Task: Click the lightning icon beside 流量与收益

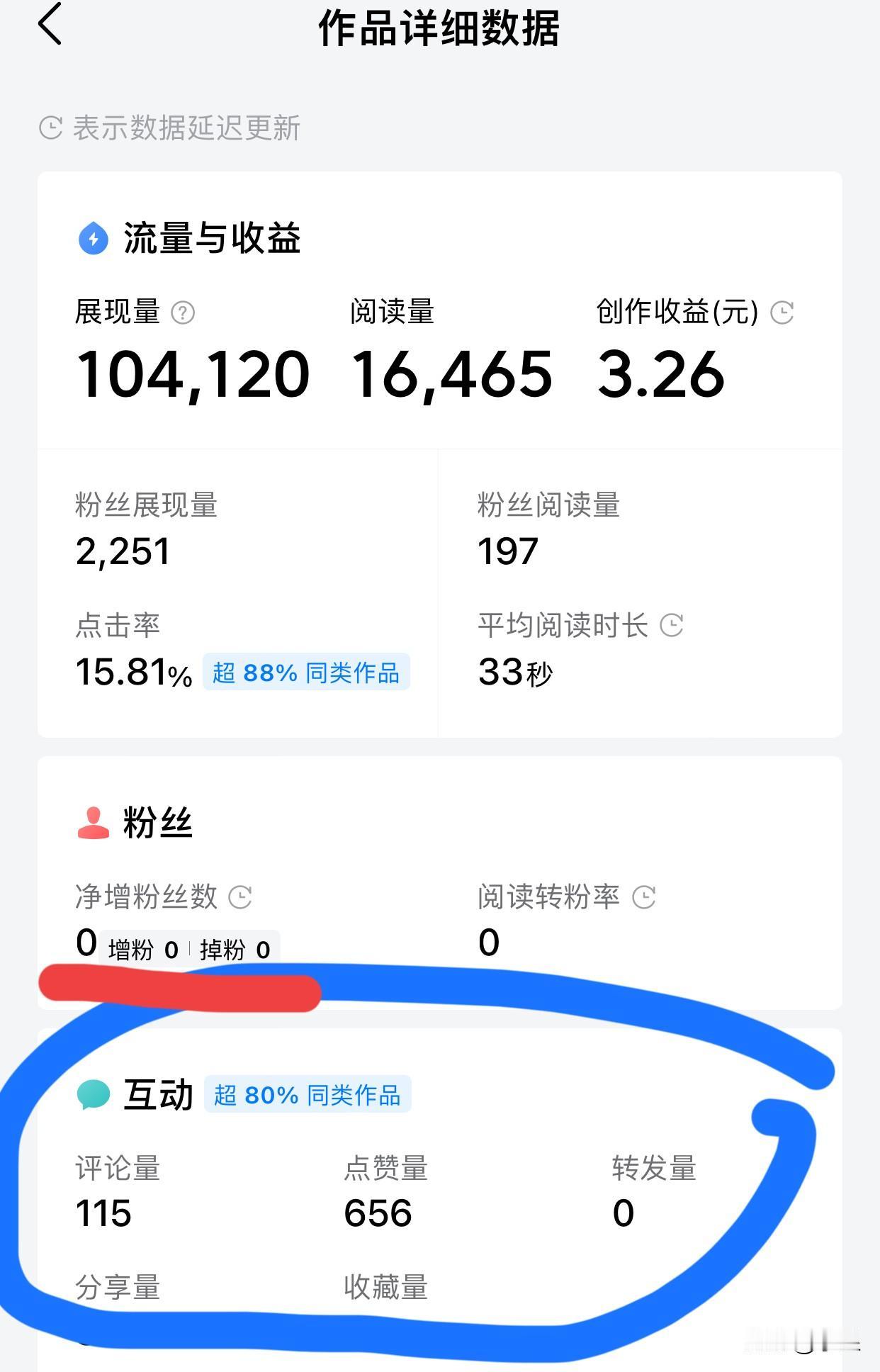Action: pos(94,240)
